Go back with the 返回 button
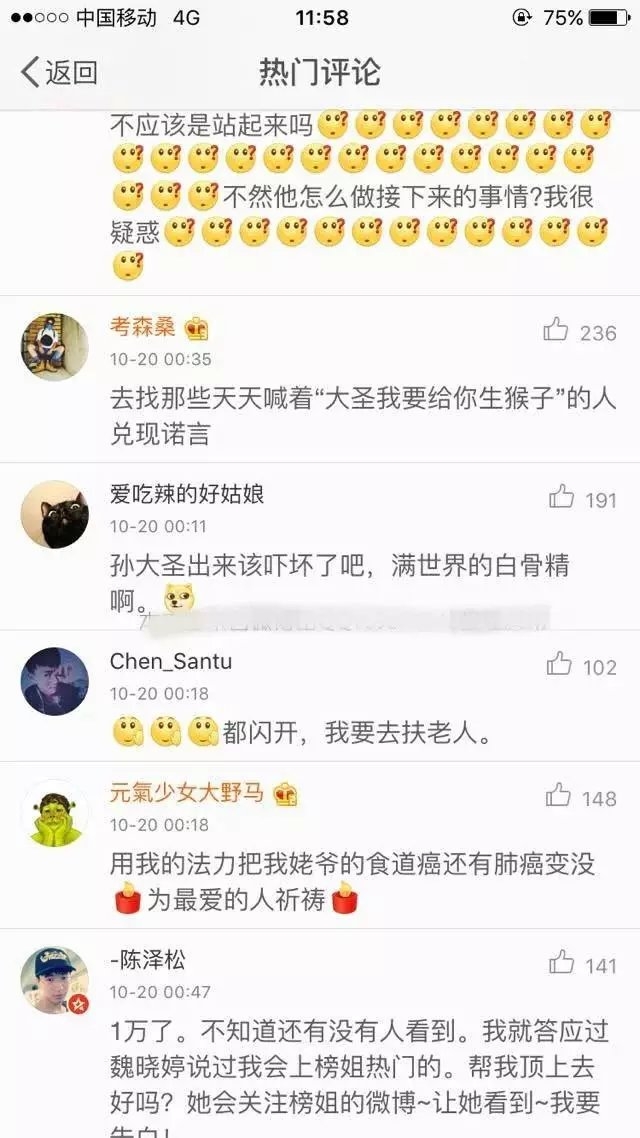The image size is (640, 1138). [60, 72]
